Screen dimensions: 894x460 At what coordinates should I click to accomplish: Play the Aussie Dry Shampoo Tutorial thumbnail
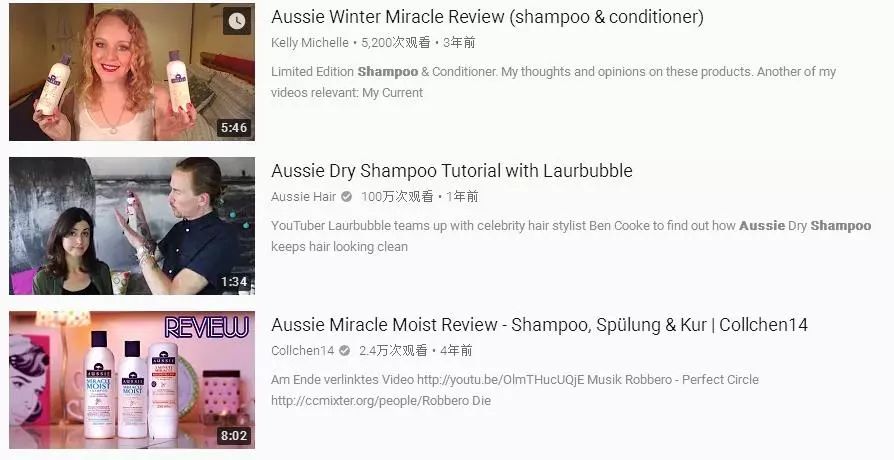pos(131,225)
